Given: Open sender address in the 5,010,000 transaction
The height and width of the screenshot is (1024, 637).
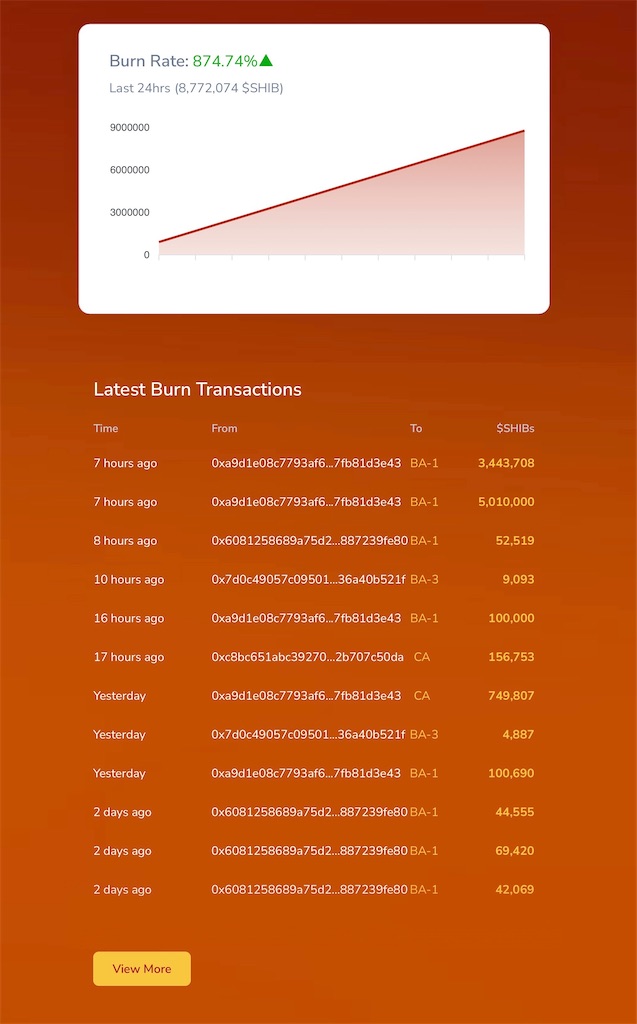Looking at the screenshot, I should tap(306, 502).
